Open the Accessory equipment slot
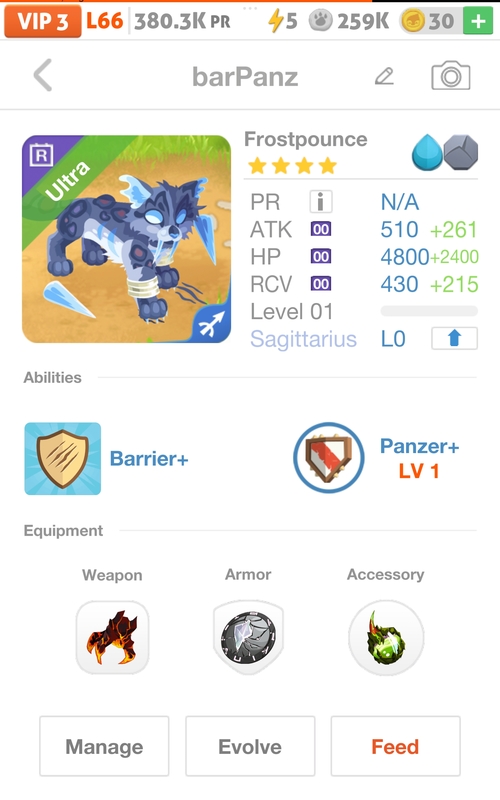The width and height of the screenshot is (500, 800). [x=386, y=638]
